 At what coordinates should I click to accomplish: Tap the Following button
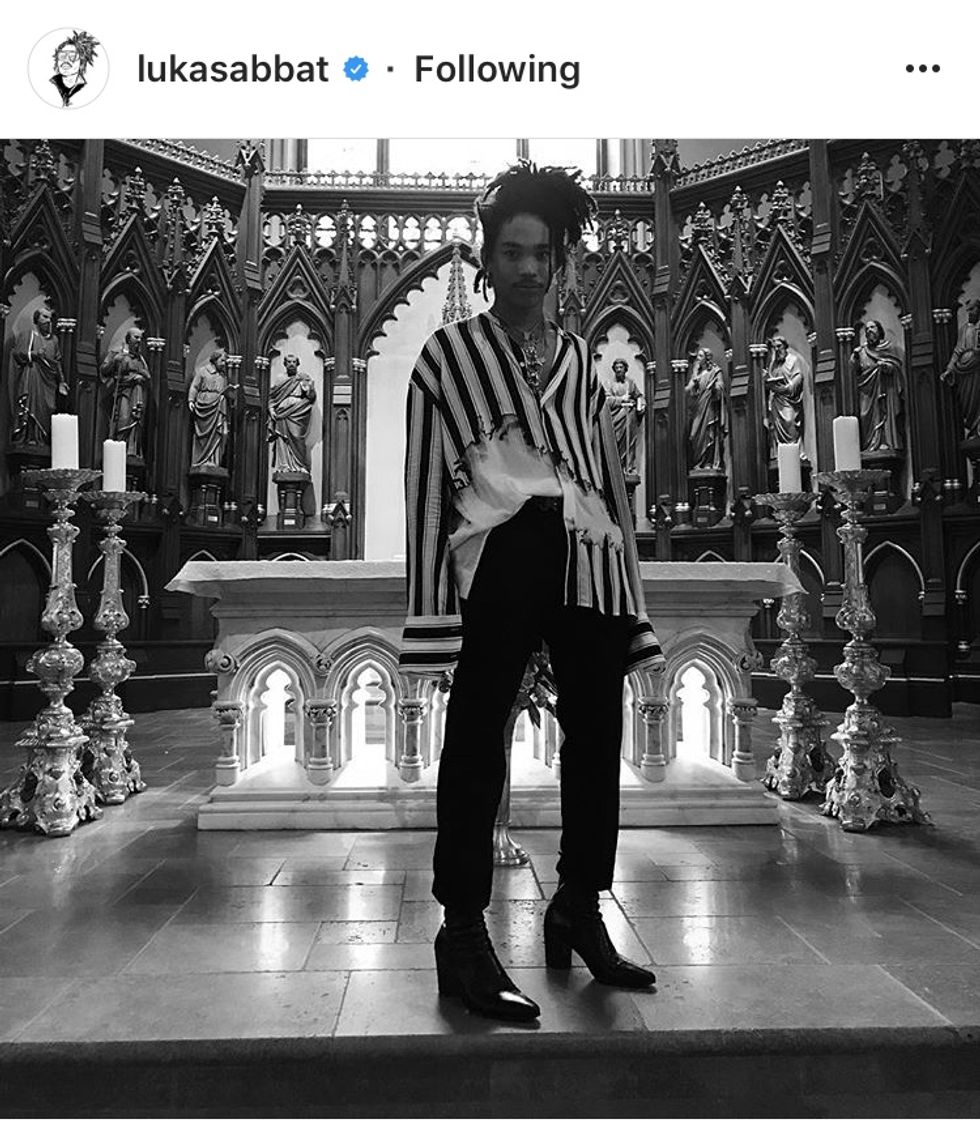pyautogui.click(x=496, y=69)
